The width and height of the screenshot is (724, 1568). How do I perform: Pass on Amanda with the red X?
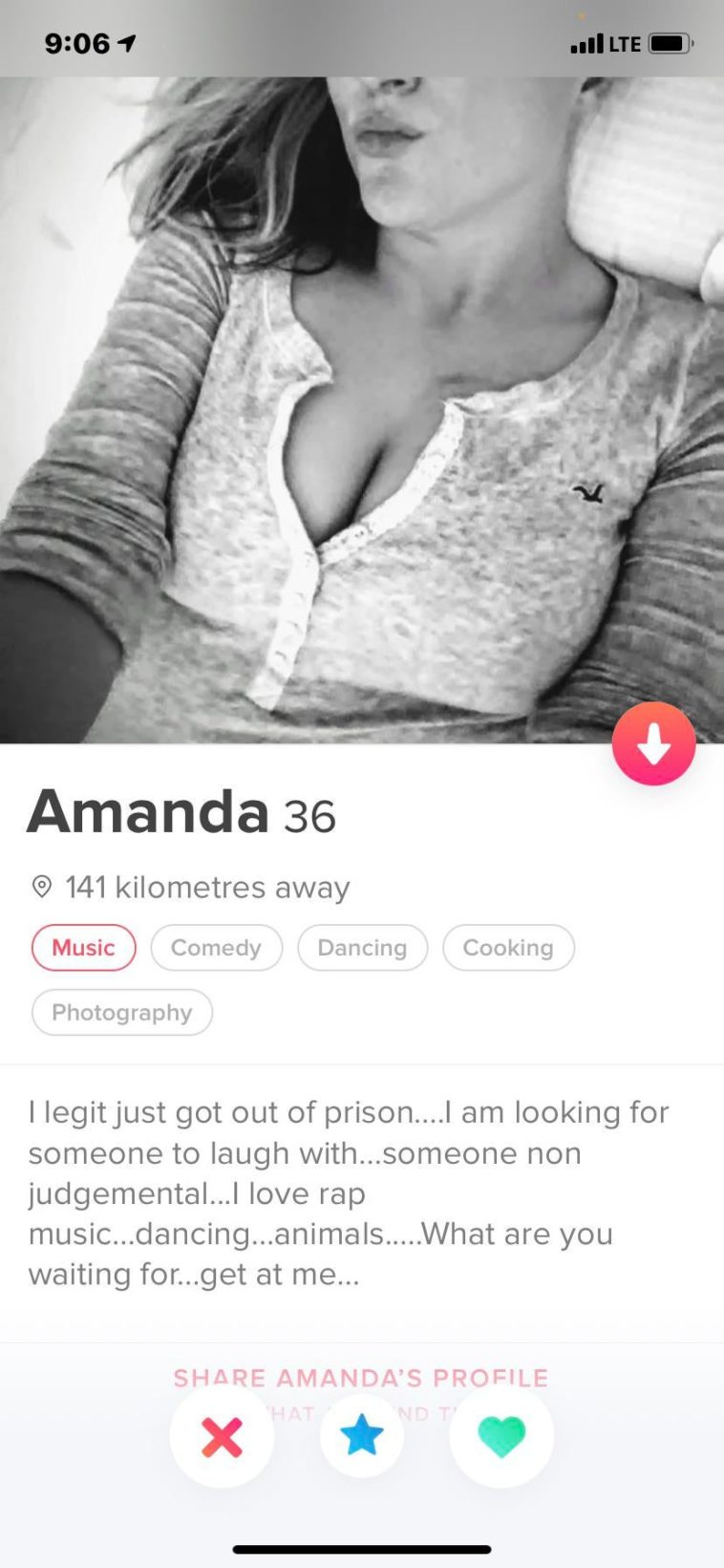tap(222, 1436)
